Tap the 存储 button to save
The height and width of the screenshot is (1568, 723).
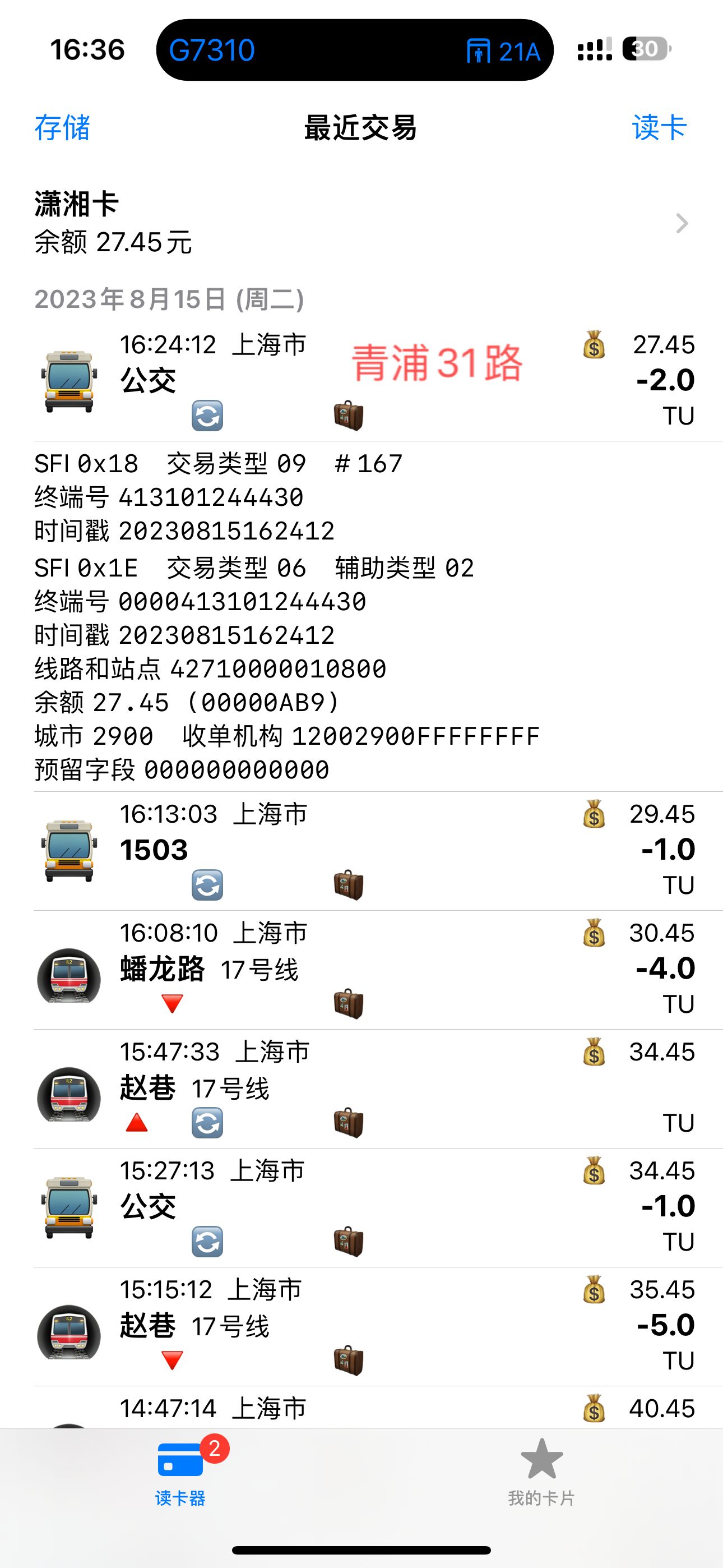click(x=62, y=128)
